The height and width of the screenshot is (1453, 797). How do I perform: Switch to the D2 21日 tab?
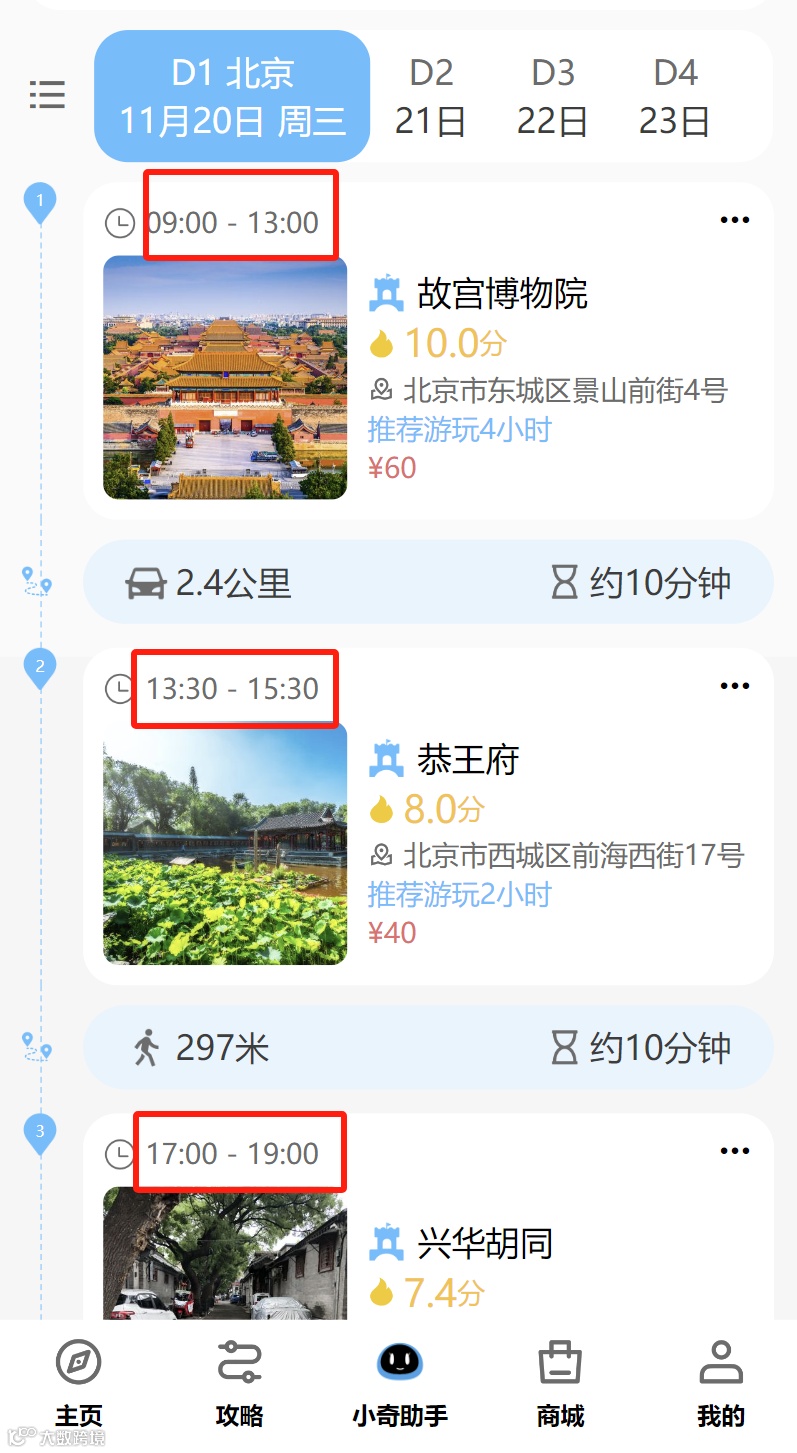tap(431, 96)
